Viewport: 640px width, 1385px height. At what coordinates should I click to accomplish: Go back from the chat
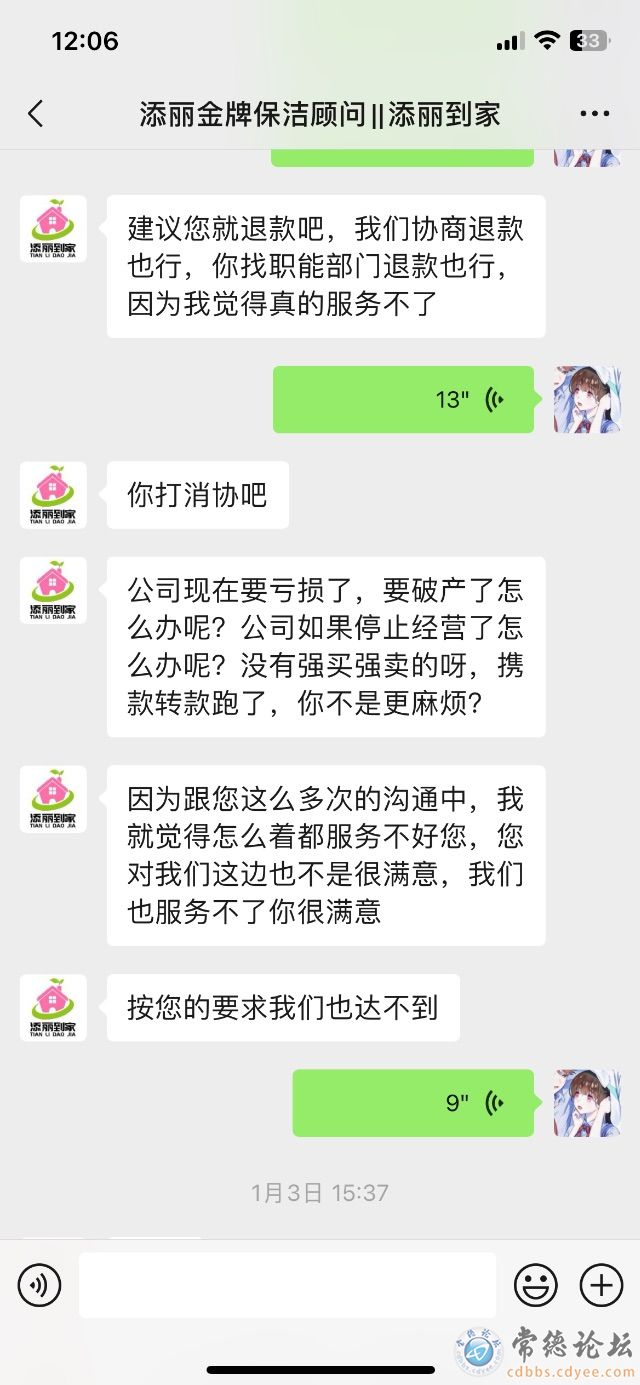coord(36,114)
